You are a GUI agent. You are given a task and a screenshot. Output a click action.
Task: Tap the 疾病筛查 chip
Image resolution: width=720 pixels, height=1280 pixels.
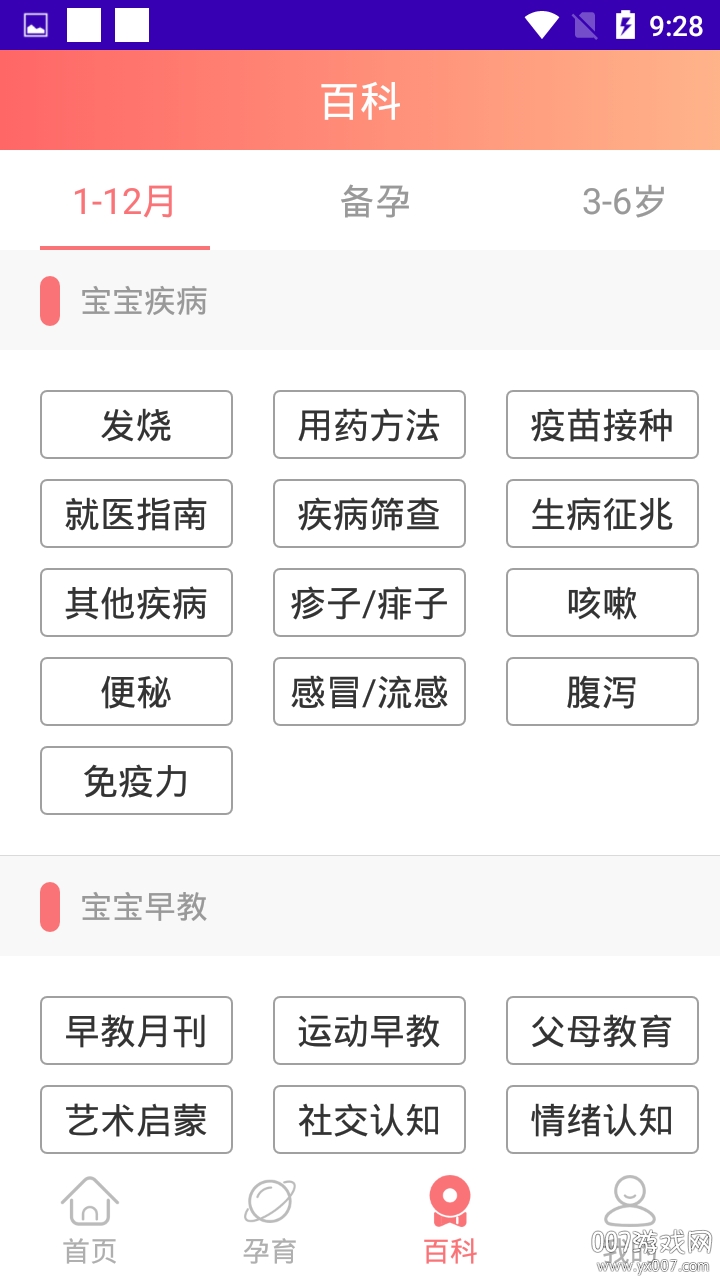[369, 514]
